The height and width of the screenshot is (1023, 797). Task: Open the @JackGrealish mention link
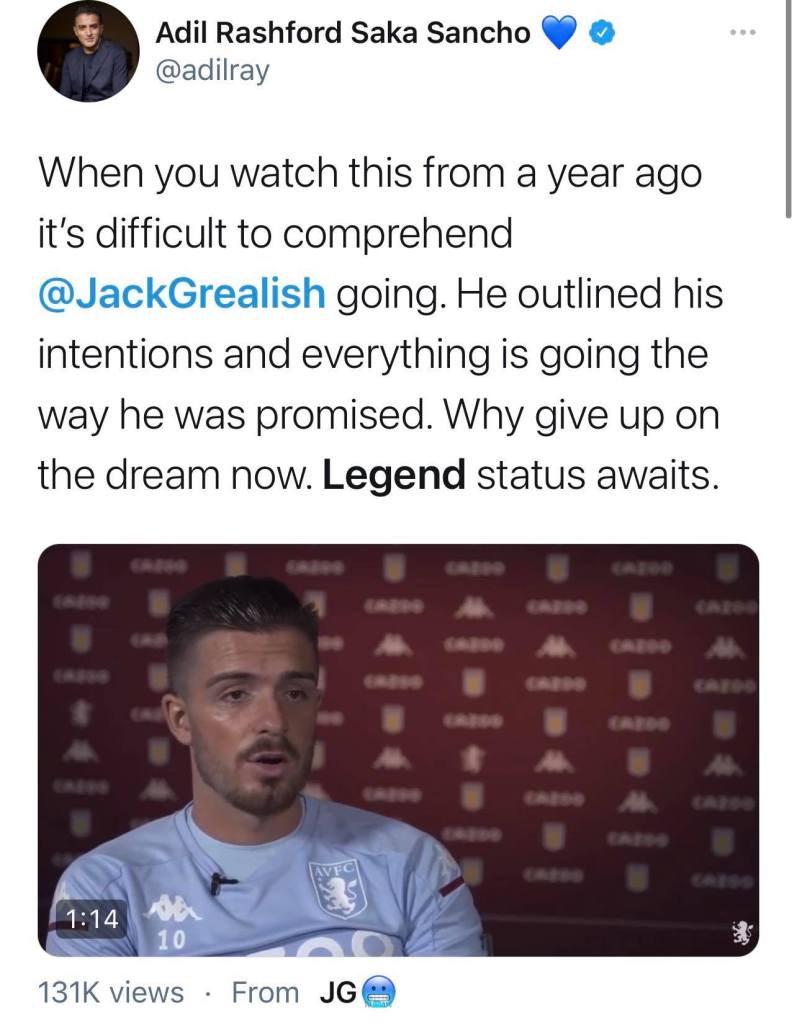click(181, 294)
